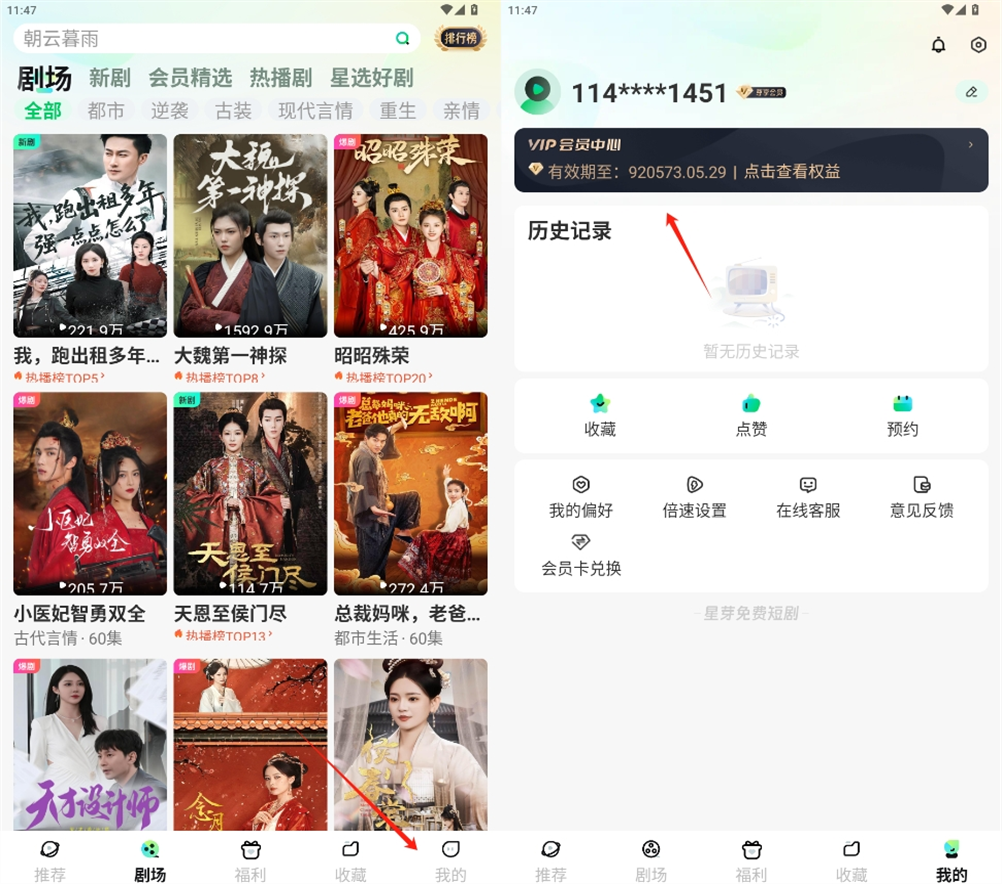The image size is (1002, 884).
Task: Open the search box showing 朝云暮雨
Action: [200, 39]
